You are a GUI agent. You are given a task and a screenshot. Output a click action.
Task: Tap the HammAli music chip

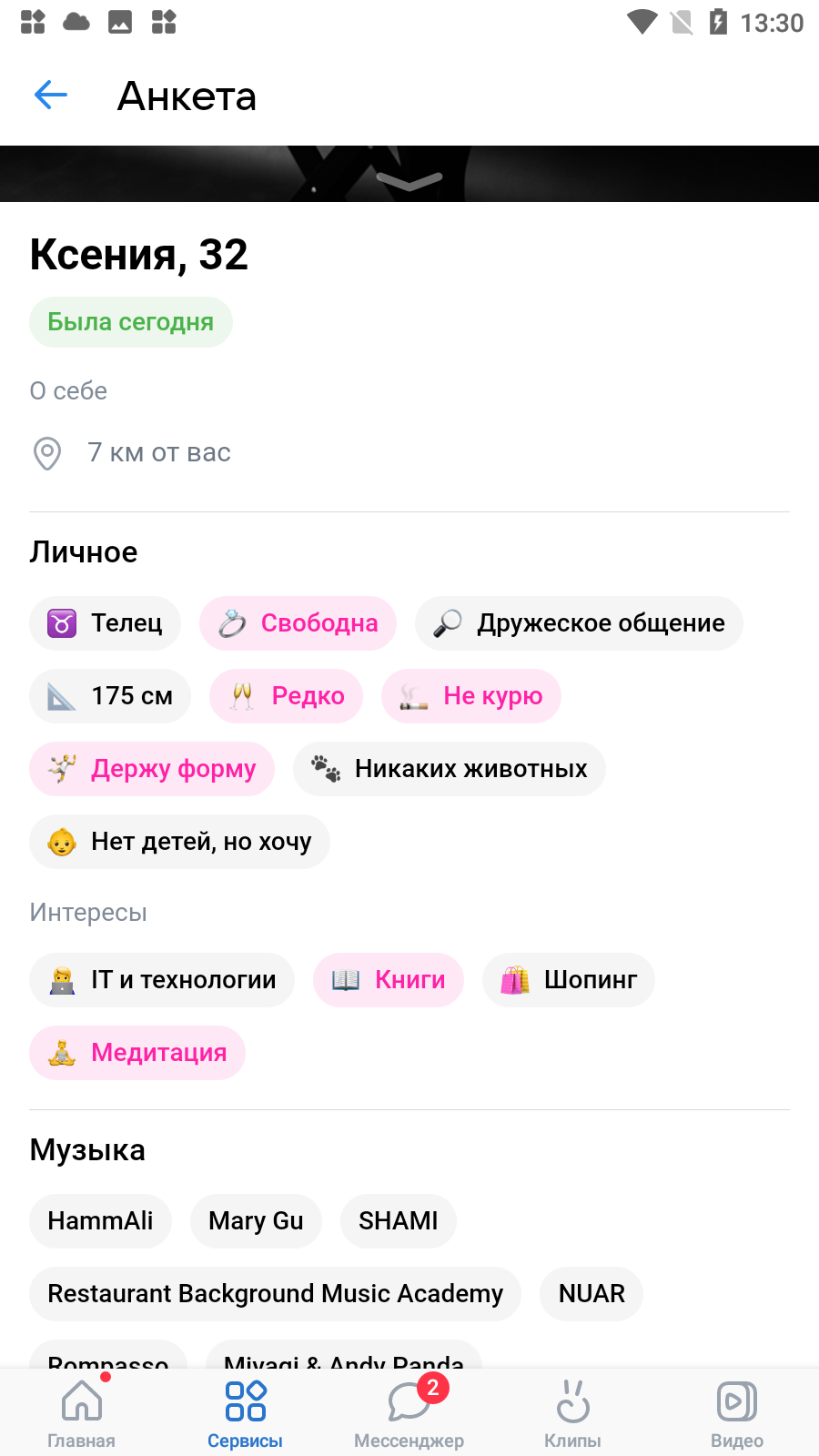tap(100, 1221)
